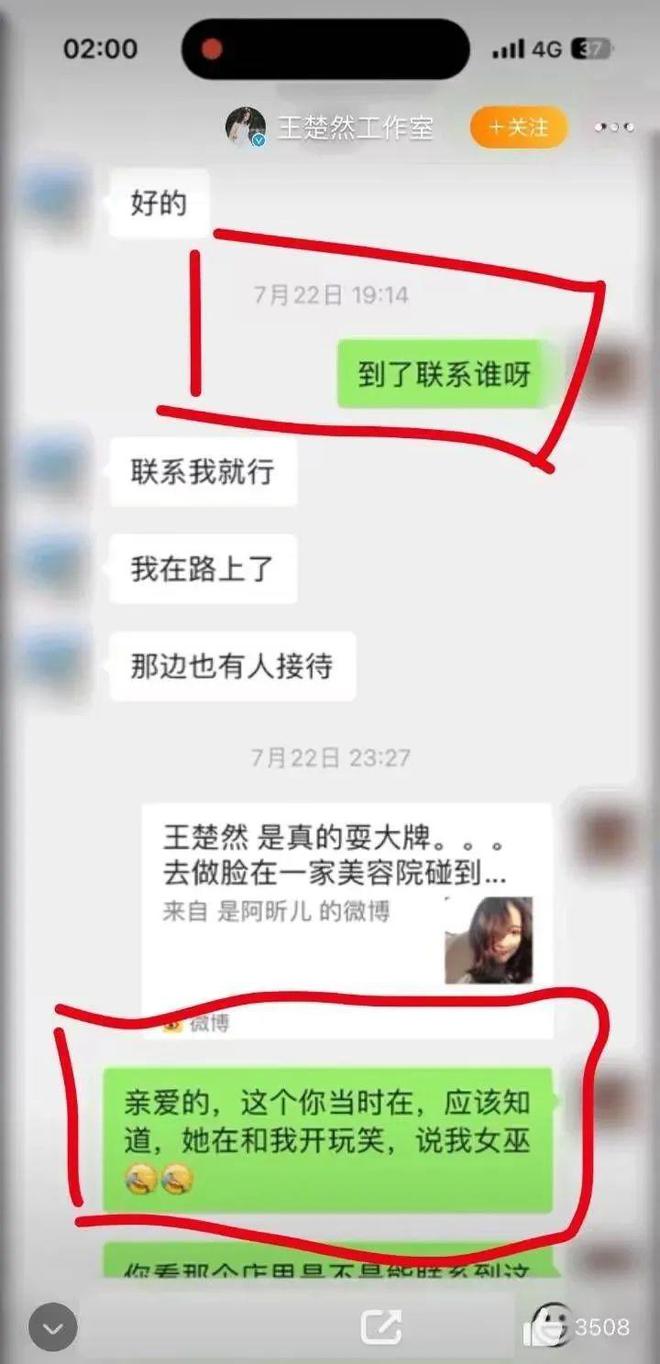The image size is (660, 1364).
Task: Repost this image using the share icon
Action: click(x=380, y=1327)
